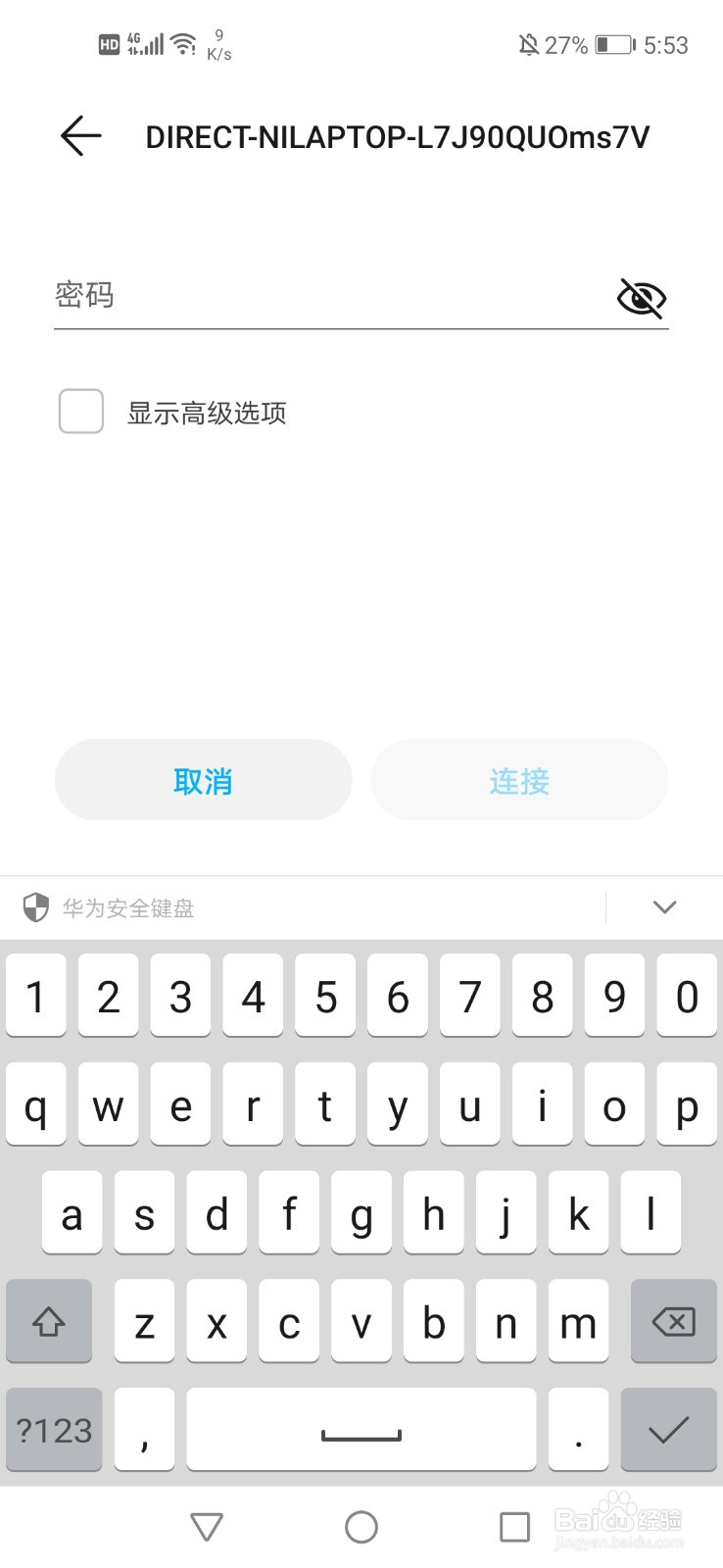Tap the navigation bar back triangle
Image resolution: width=723 pixels, height=1568 pixels.
[x=205, y=1526]
